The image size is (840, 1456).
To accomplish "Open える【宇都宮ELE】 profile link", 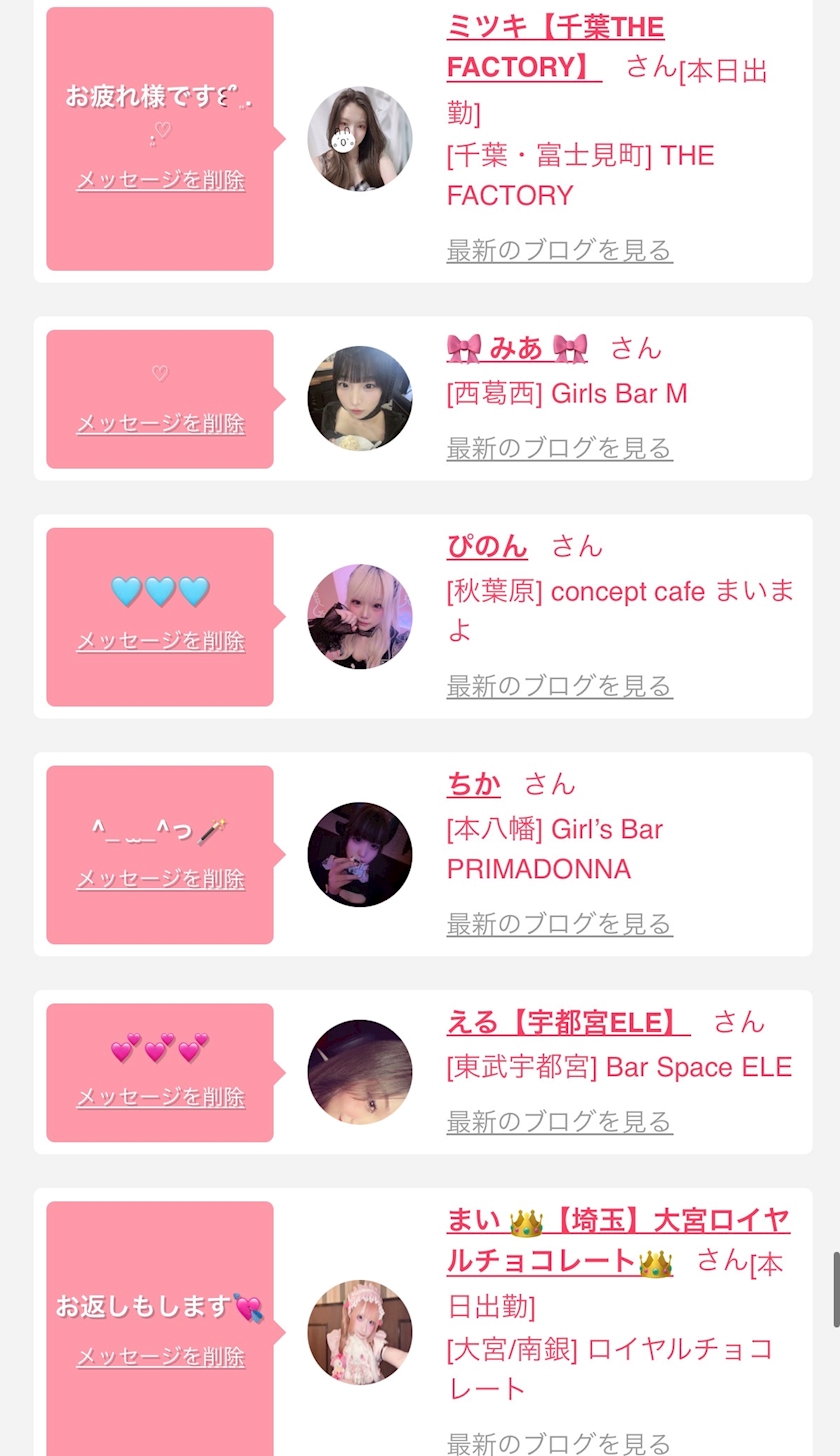I will click(568, 1022).
